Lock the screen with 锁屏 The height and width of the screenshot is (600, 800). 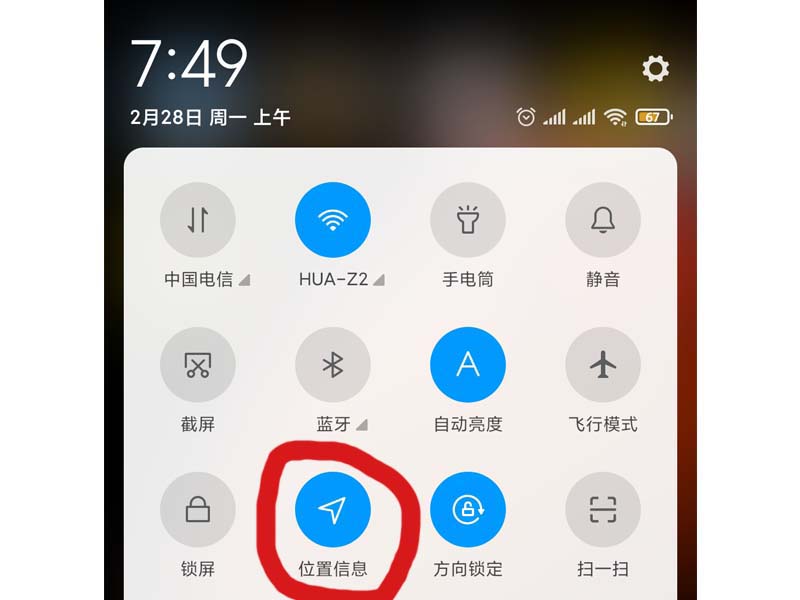click(198, 510)
